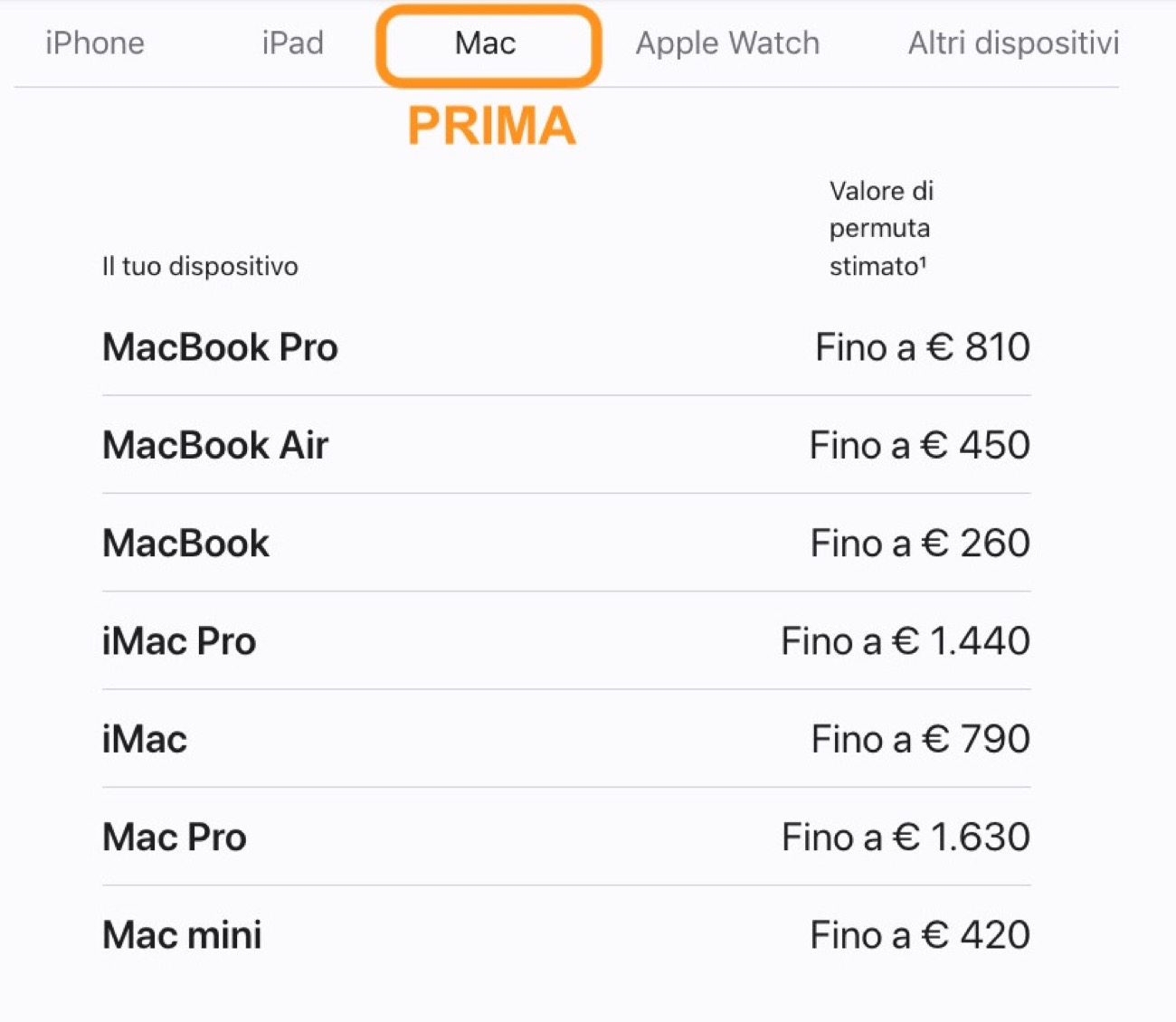Viewport: 1176px width, 1022px height.
Task: Select the iPad tab
Action: click(292, 43)
